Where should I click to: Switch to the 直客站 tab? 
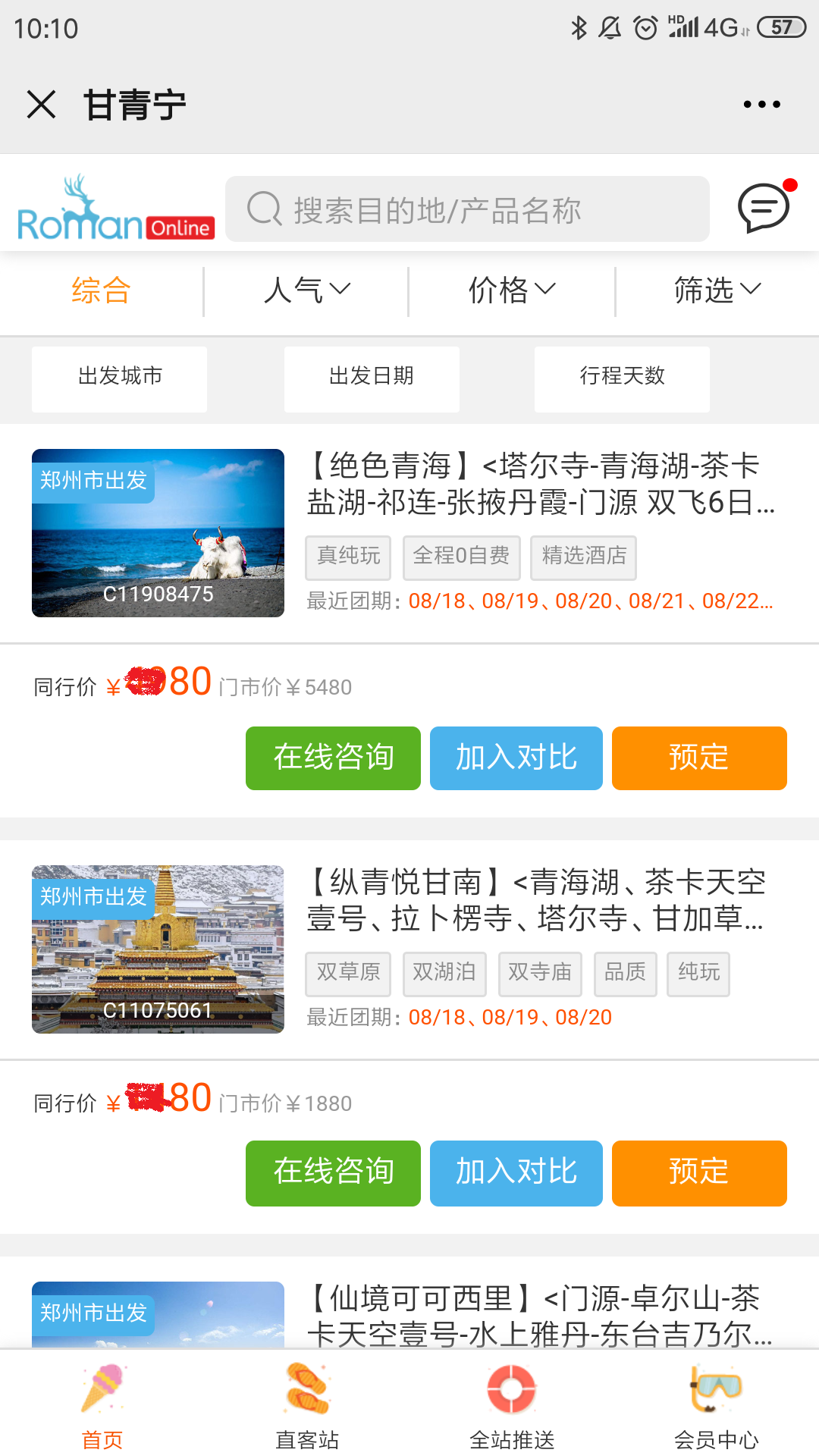click(x=307, y=1407)
